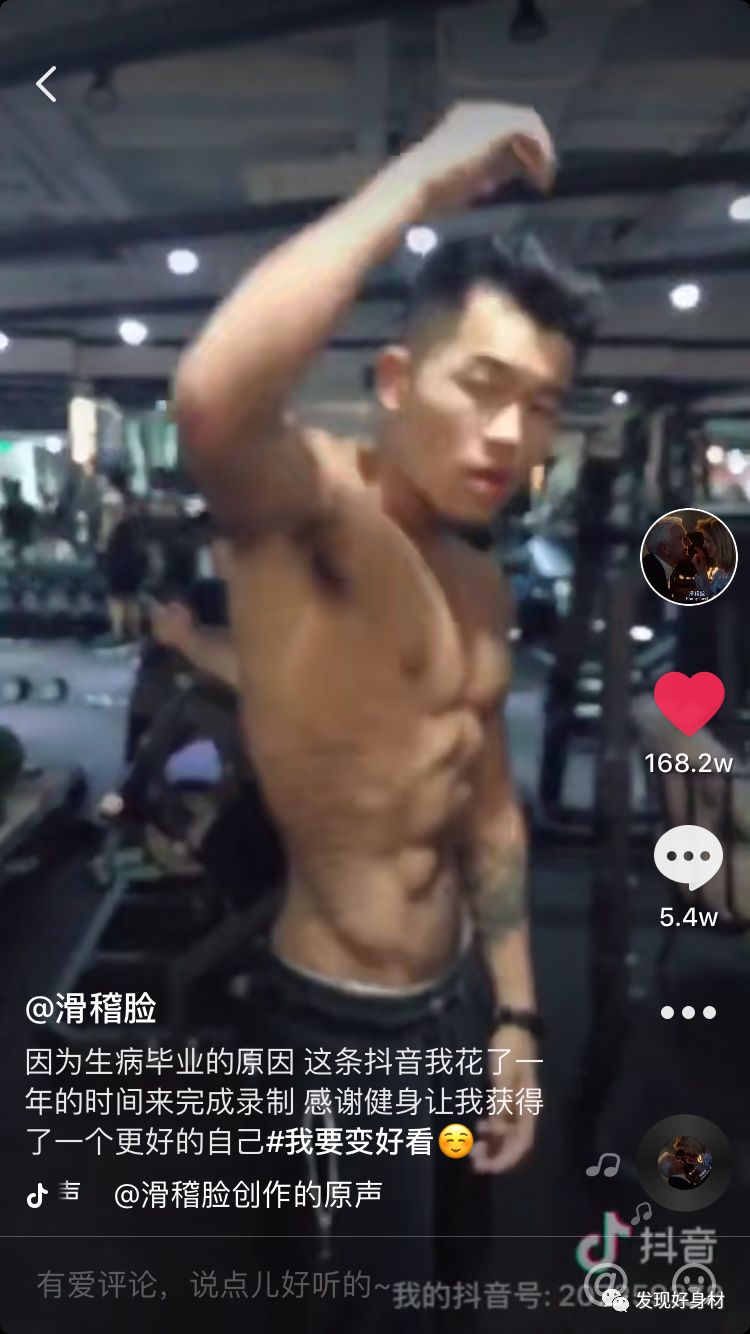Open the three-dot more options menu
750x1334 pixels.
pyautogui.click(x=688, y=1012)
